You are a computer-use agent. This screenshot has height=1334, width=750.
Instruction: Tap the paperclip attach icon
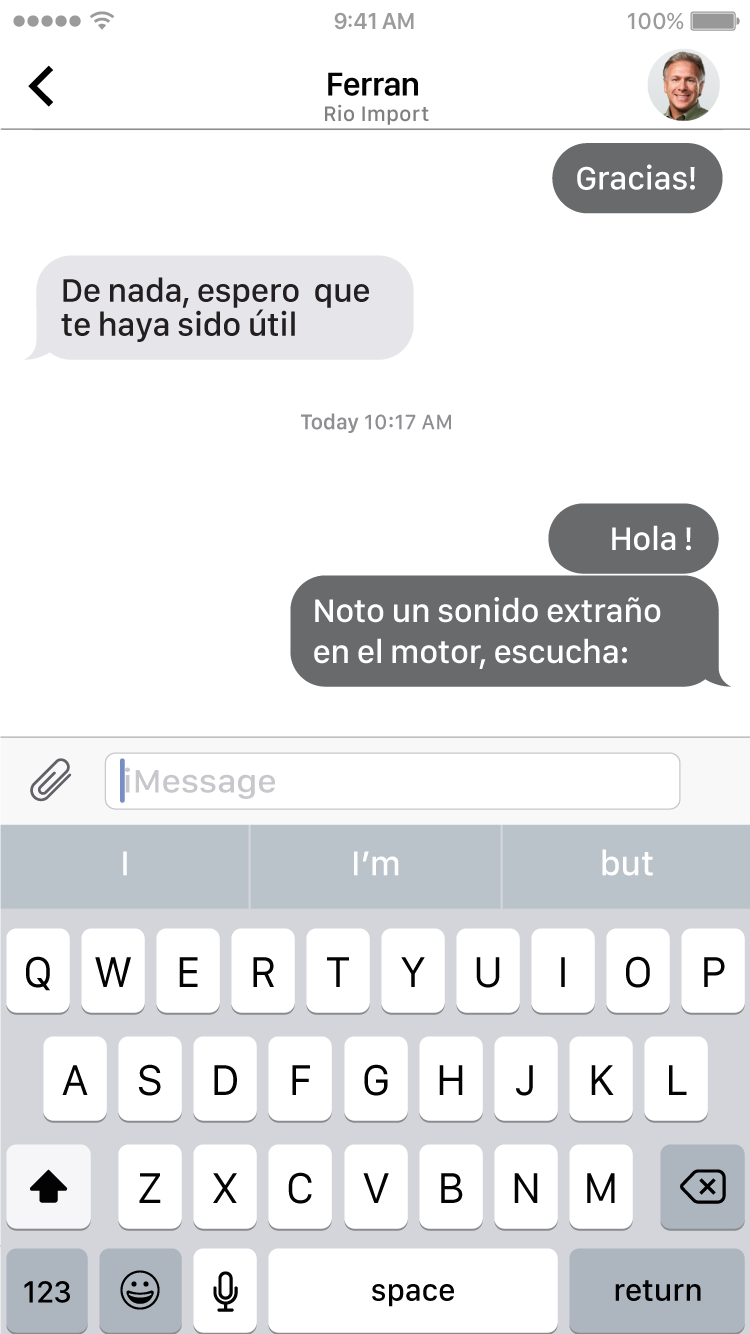[x=51, y=780]
